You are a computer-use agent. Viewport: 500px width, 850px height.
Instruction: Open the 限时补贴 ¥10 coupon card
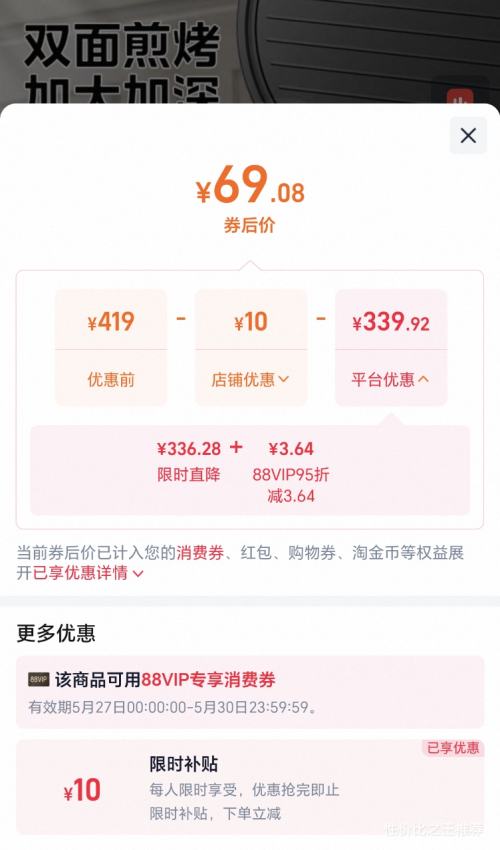tap(250, 788)
